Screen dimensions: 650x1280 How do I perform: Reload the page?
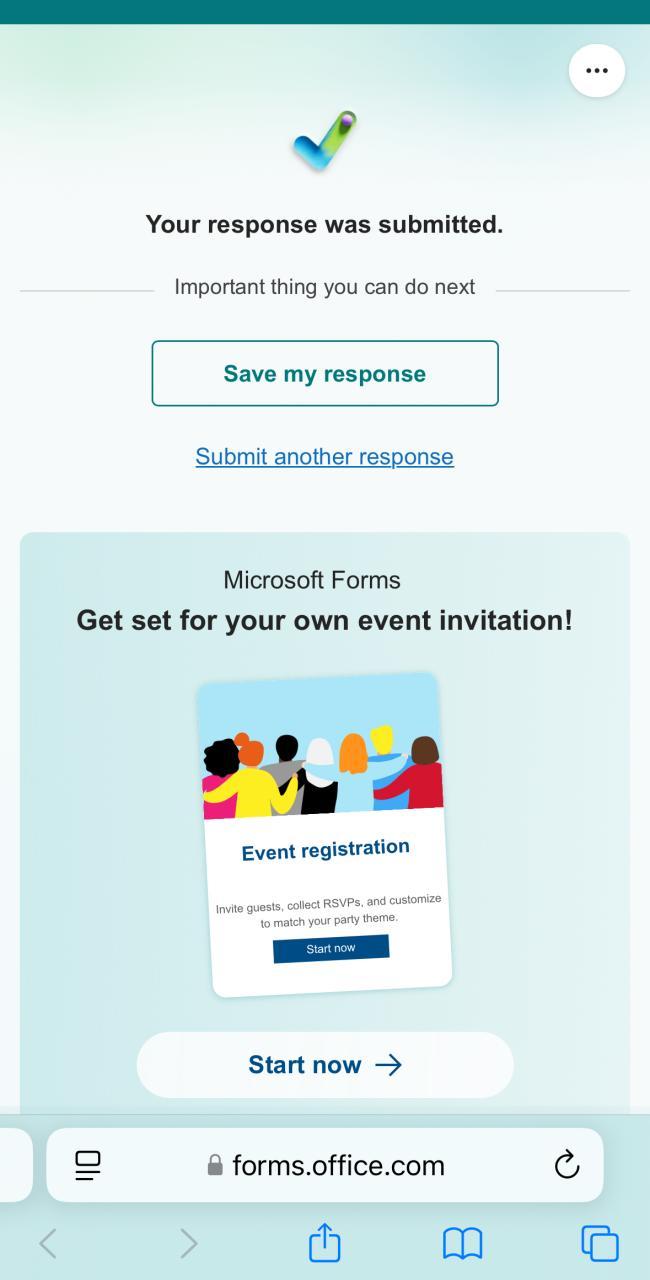(566, 1165)
